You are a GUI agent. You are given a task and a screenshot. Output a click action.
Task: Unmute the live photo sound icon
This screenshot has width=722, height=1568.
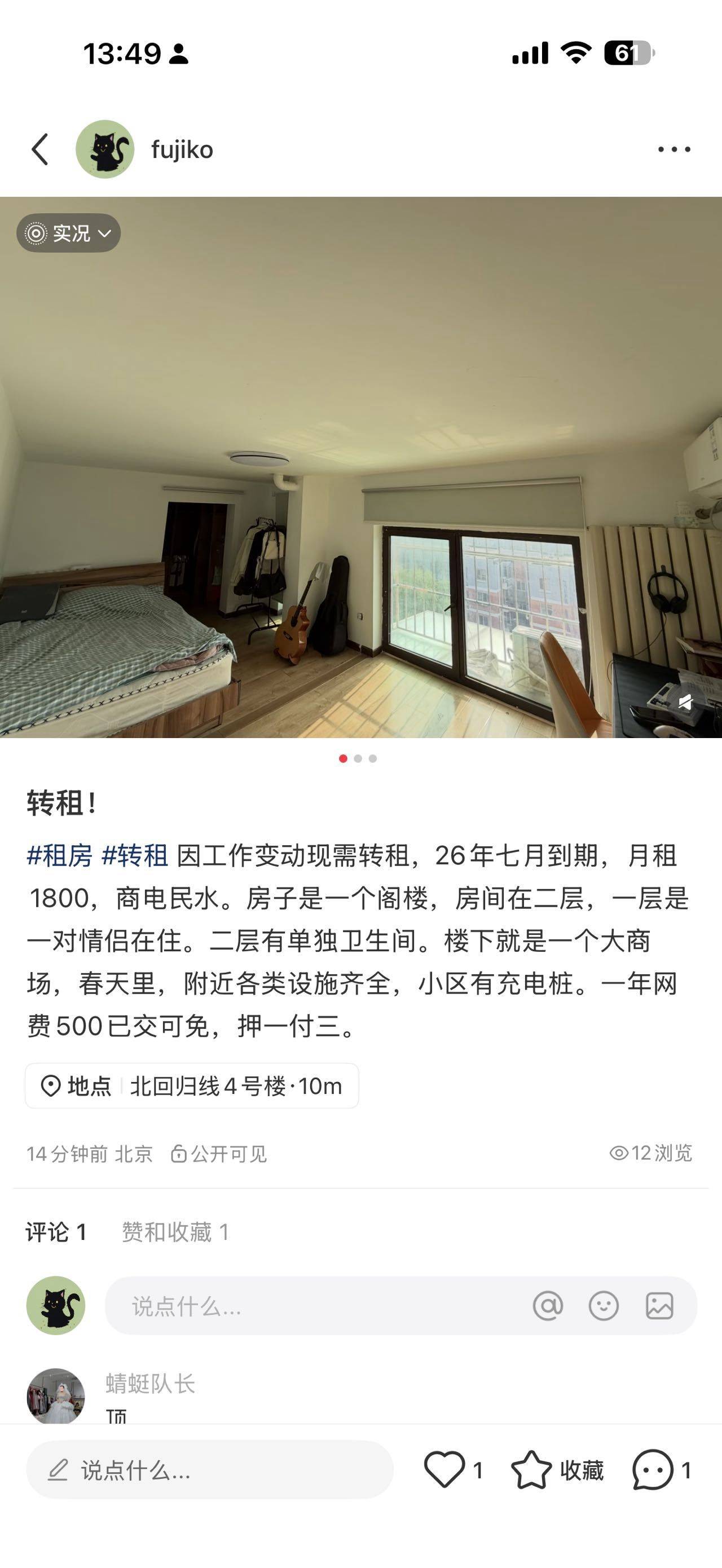pos(685,703)
